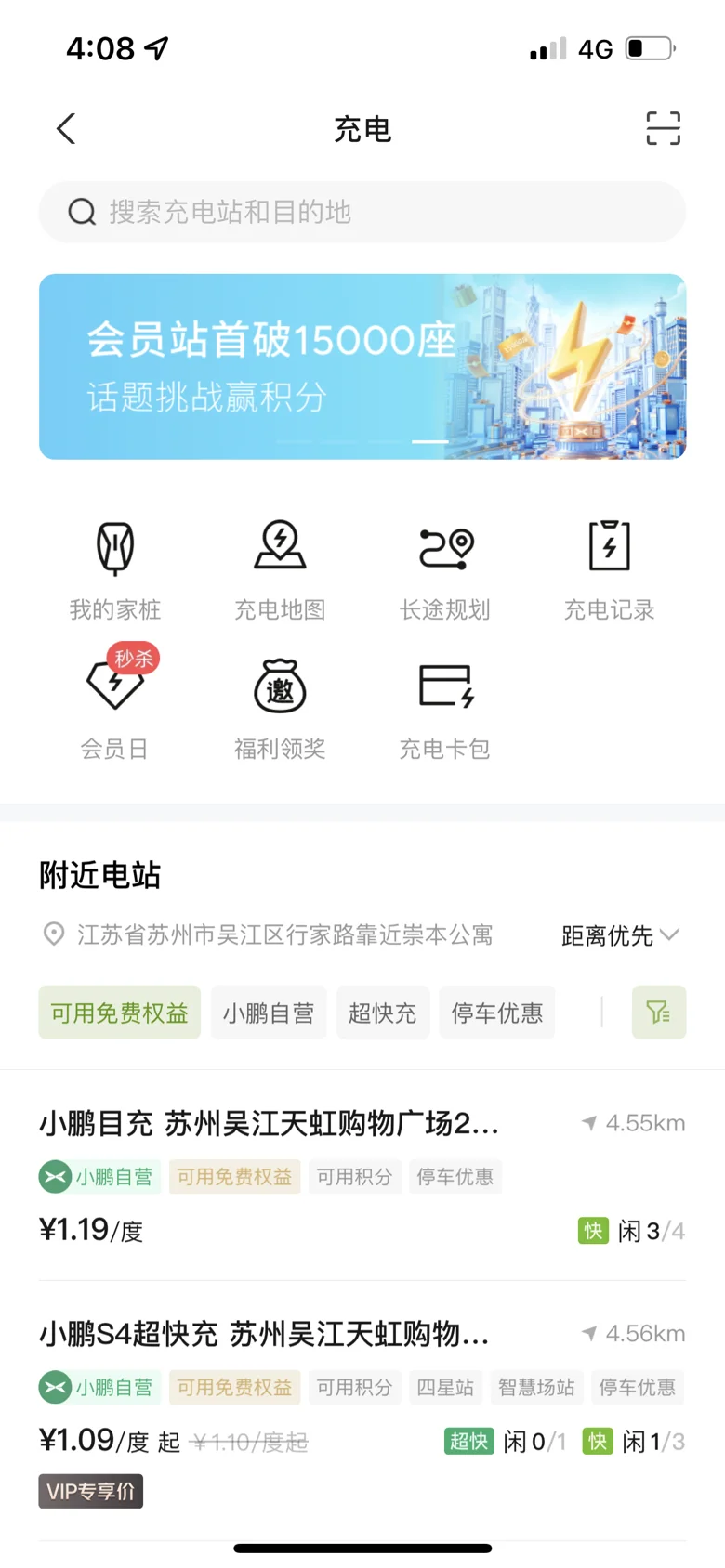Tap the 搜索充电站和目的地 search box
The height and width of the screenshot is (1568, 725).
362,212
